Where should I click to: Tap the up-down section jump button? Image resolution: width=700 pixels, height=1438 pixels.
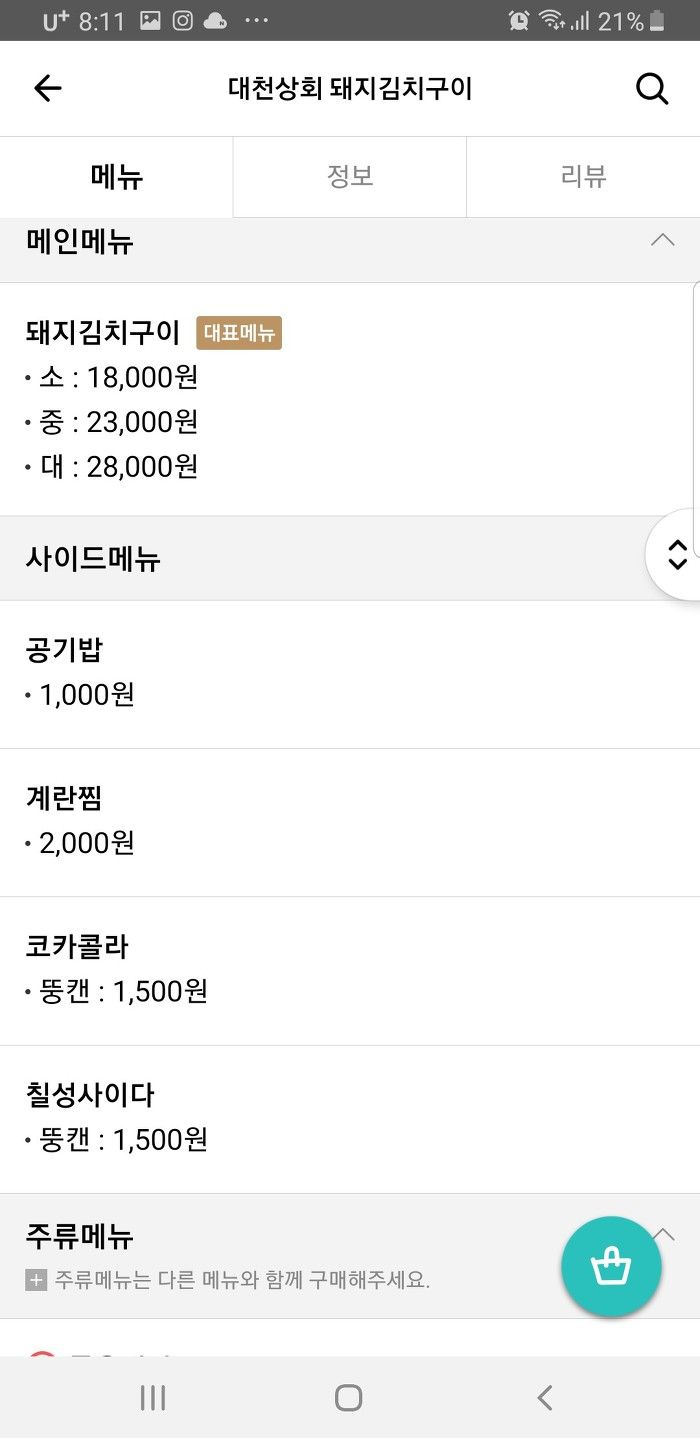click(x=676, y=554)
